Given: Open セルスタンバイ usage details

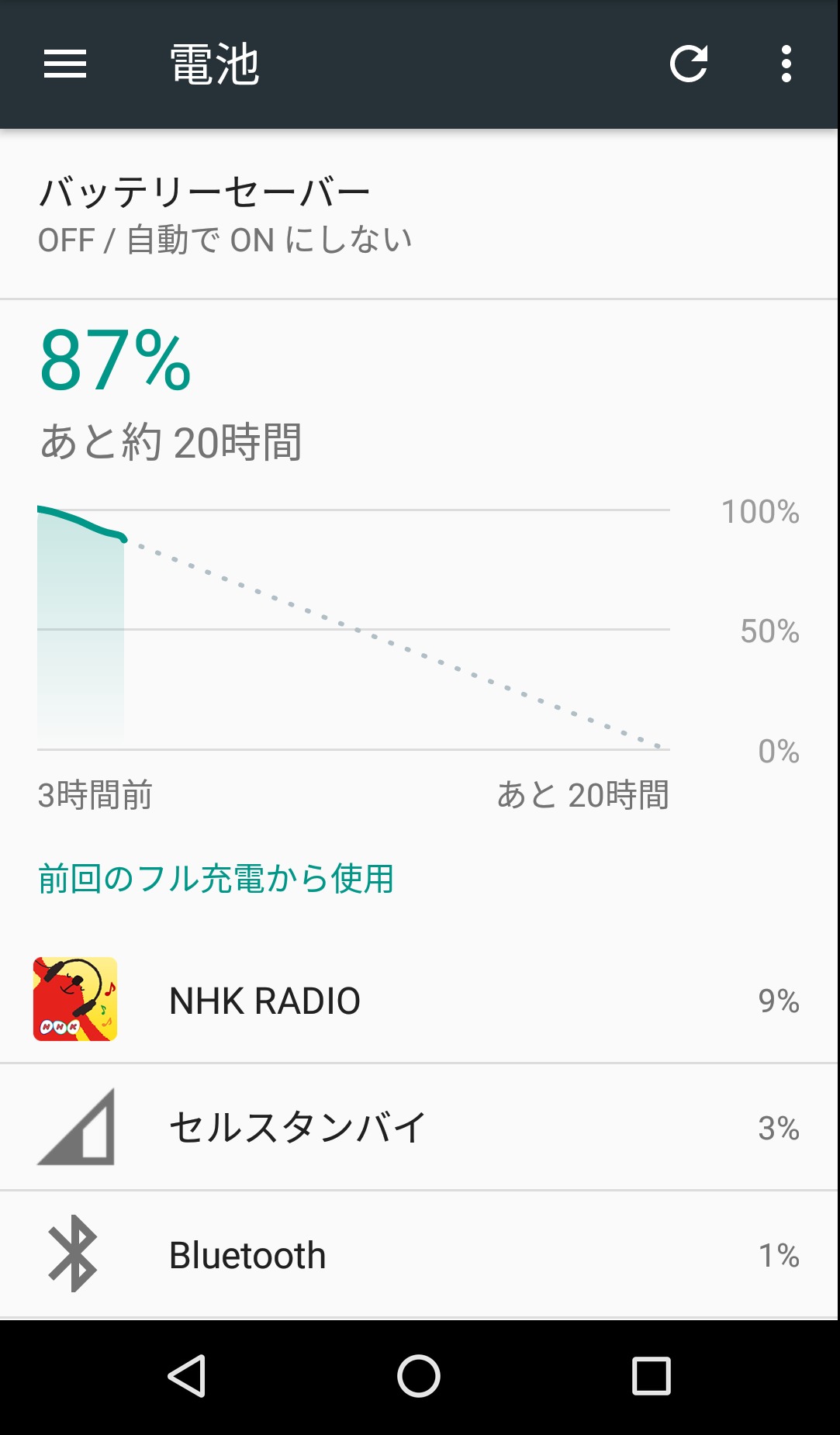Looking at the screenshot, I should pos(419,1127).
